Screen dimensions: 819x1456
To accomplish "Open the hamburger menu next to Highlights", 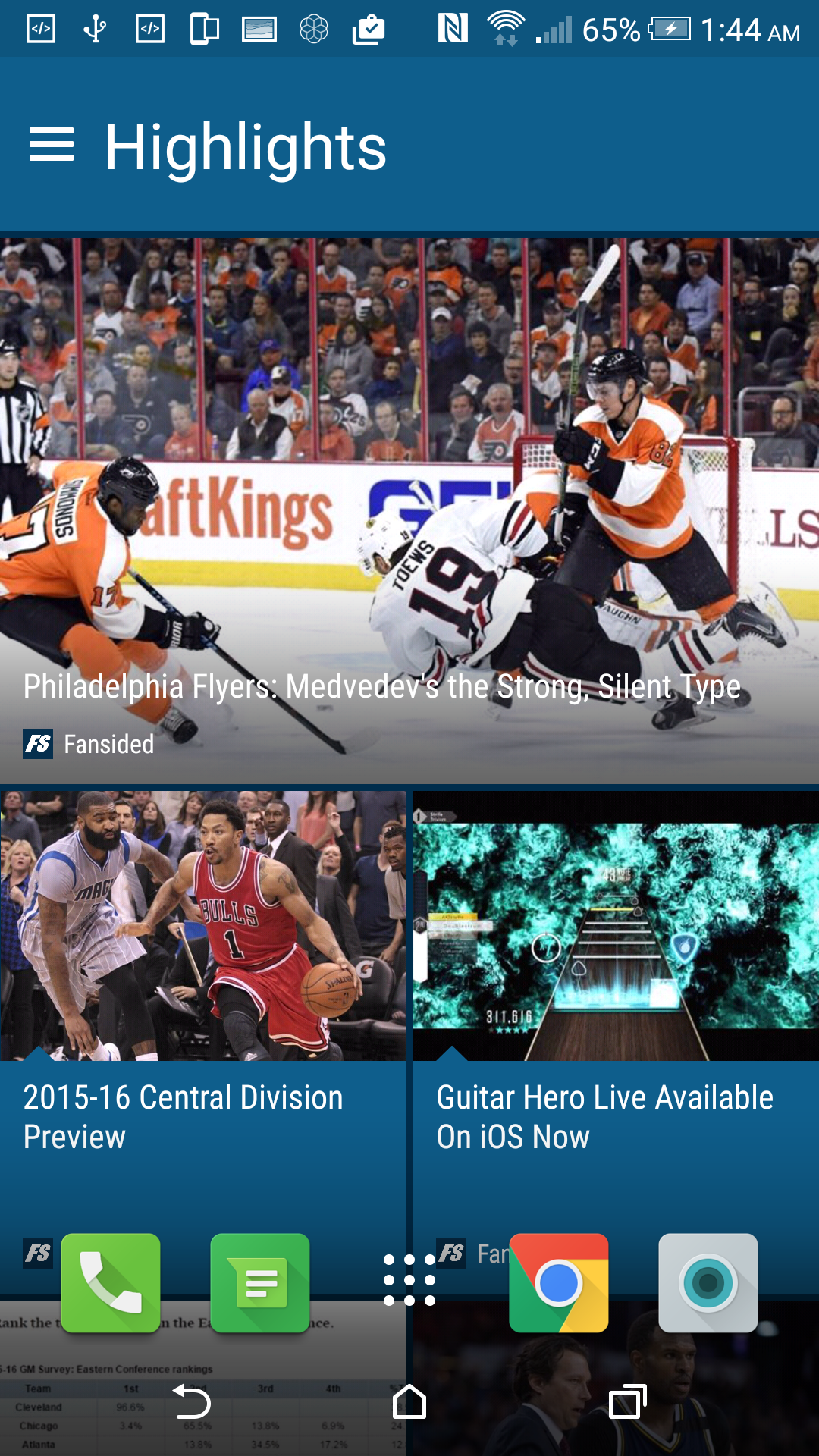I will point(52,145).
